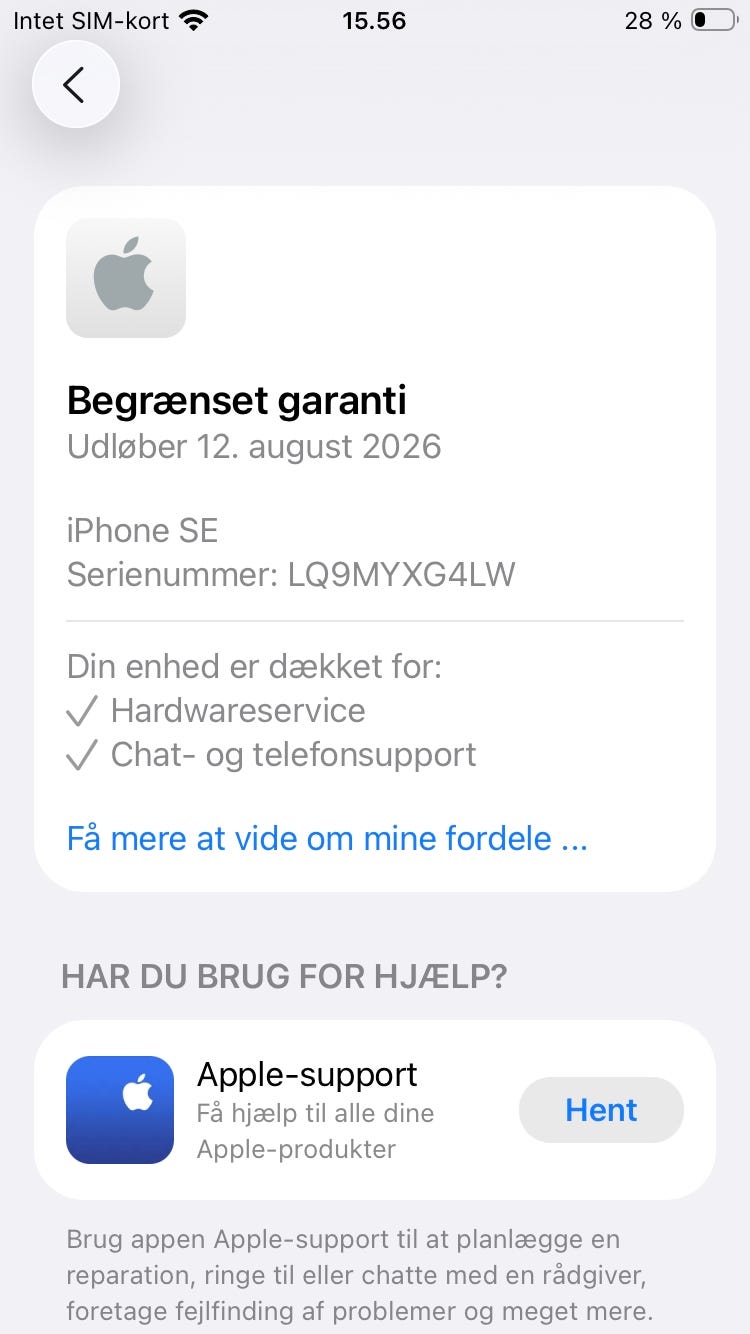Open the warranty coverage details card
The width and height of the screenshot is (750, 1334).
(374, 540)
